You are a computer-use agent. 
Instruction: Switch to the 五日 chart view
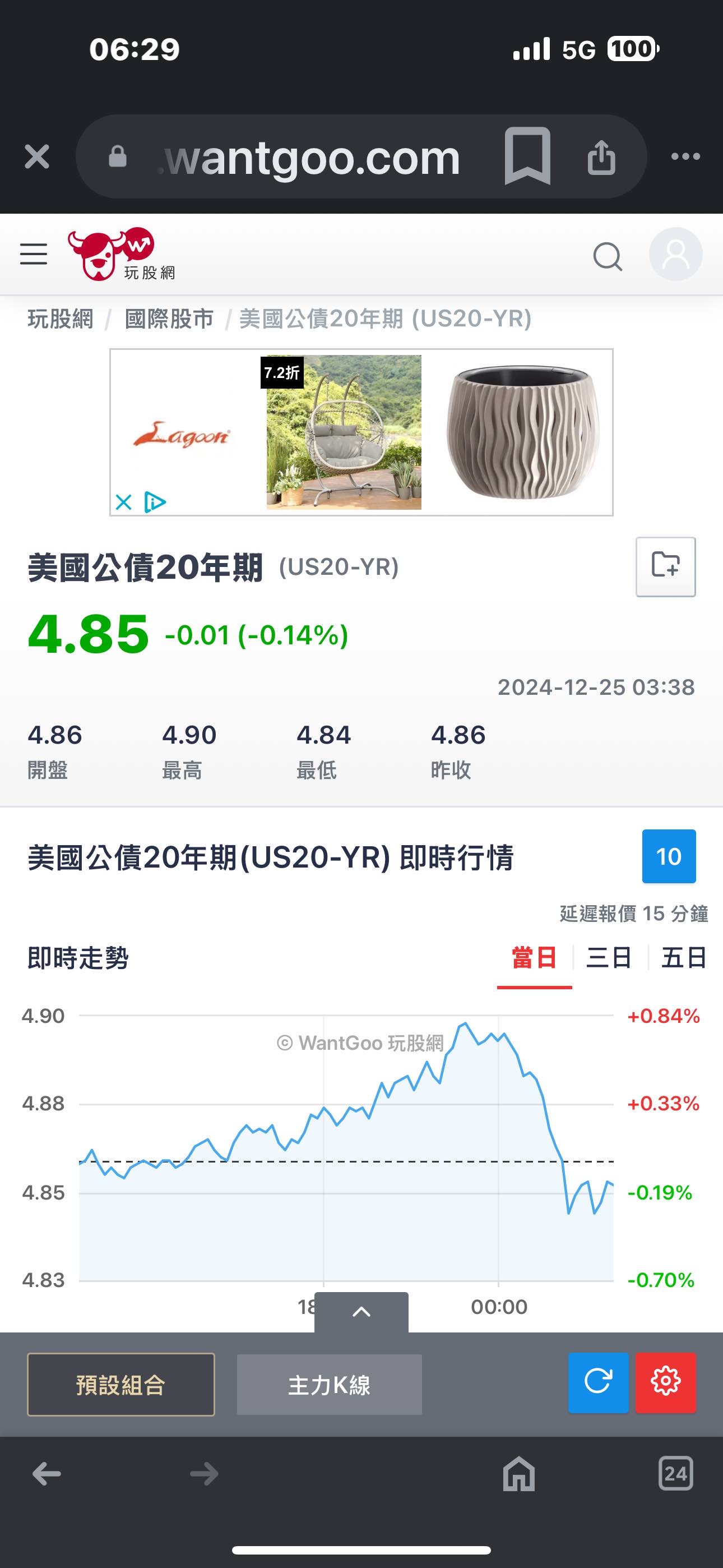click(x=684, y=958)
